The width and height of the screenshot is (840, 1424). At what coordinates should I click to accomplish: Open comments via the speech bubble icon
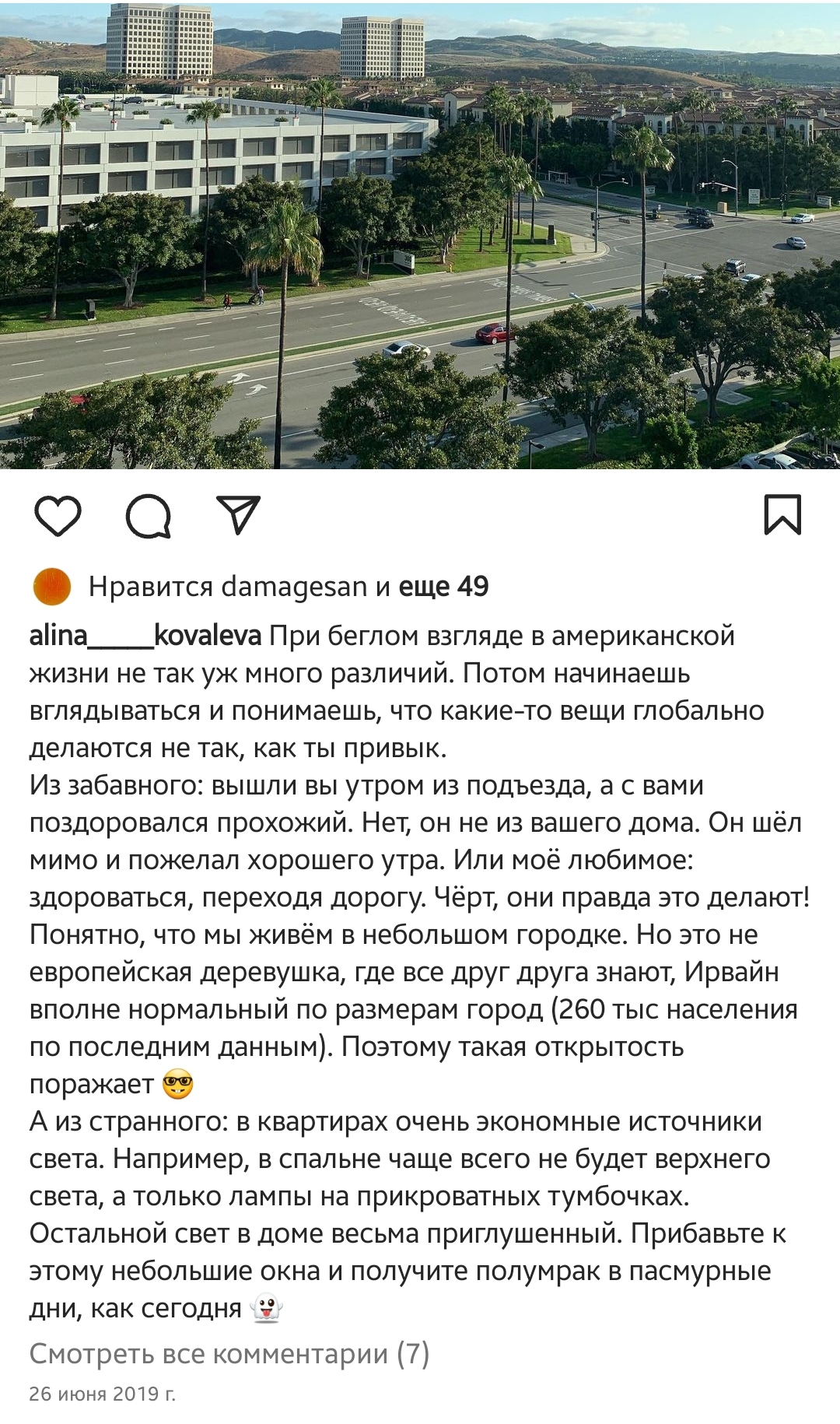149,516
